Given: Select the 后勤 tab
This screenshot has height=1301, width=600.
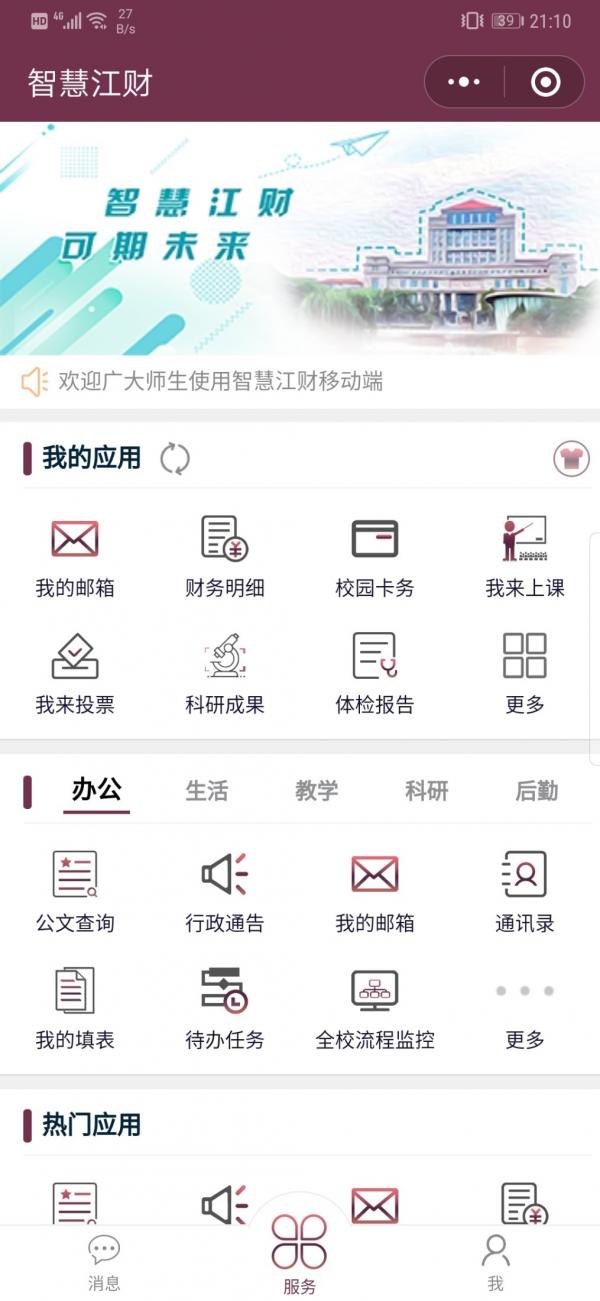Looking at the screenshot, I should [536, 791].
